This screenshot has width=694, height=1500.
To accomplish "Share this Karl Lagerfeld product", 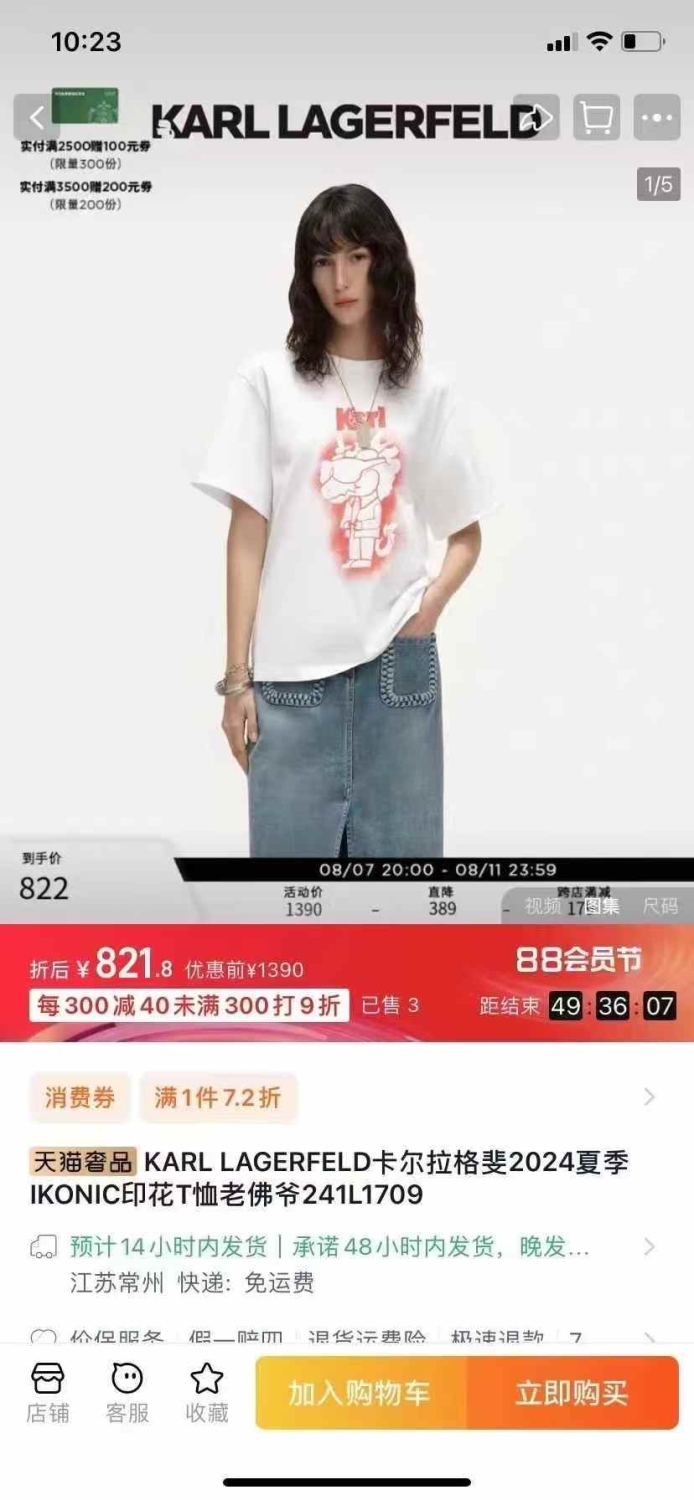I will point(536,118).
